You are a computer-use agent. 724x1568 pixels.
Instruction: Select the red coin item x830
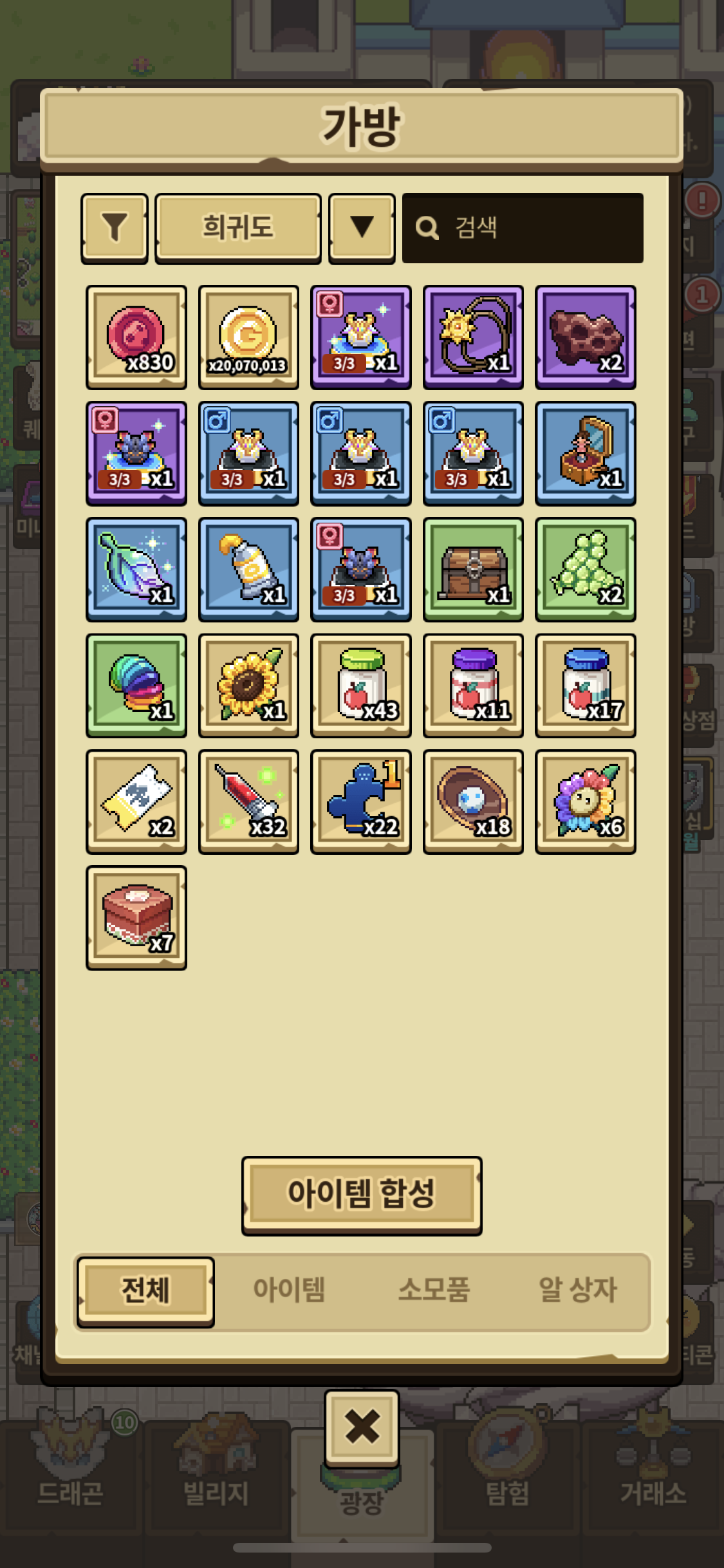[x=136, y=338]
